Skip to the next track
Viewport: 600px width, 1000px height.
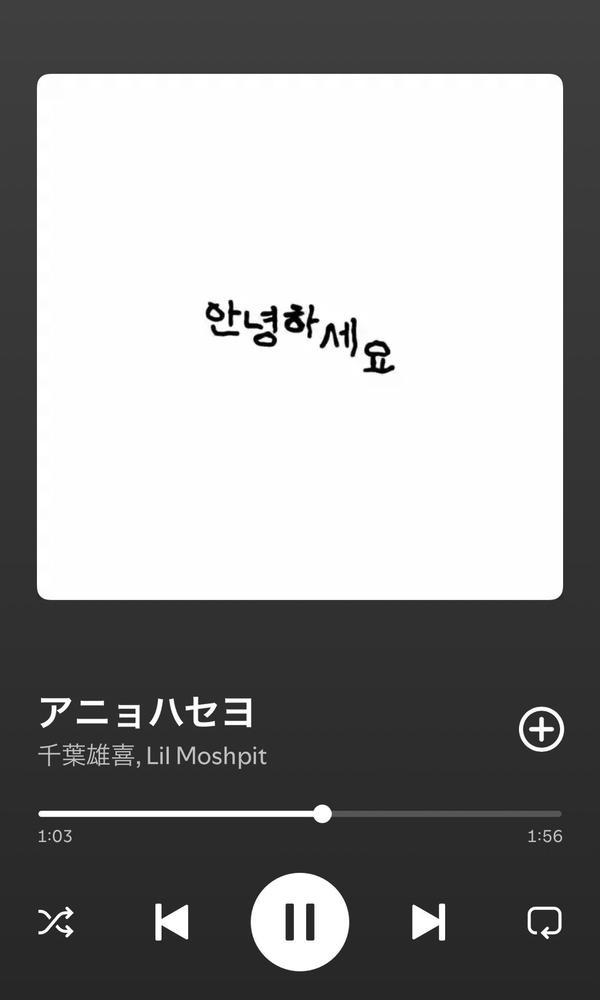(x=428, y=921)
